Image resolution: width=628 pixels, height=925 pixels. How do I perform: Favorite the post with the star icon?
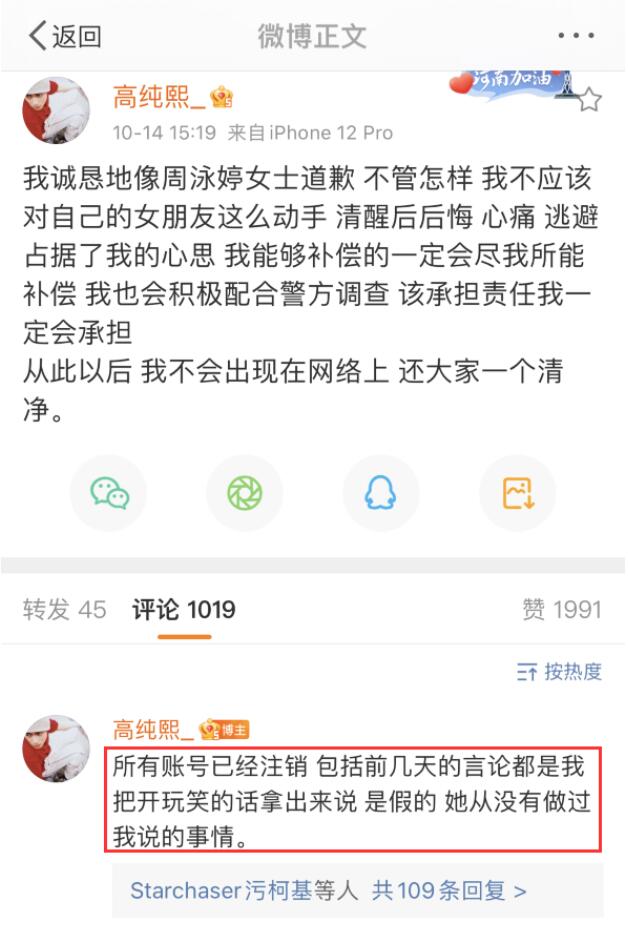click(x=590, y=99)
